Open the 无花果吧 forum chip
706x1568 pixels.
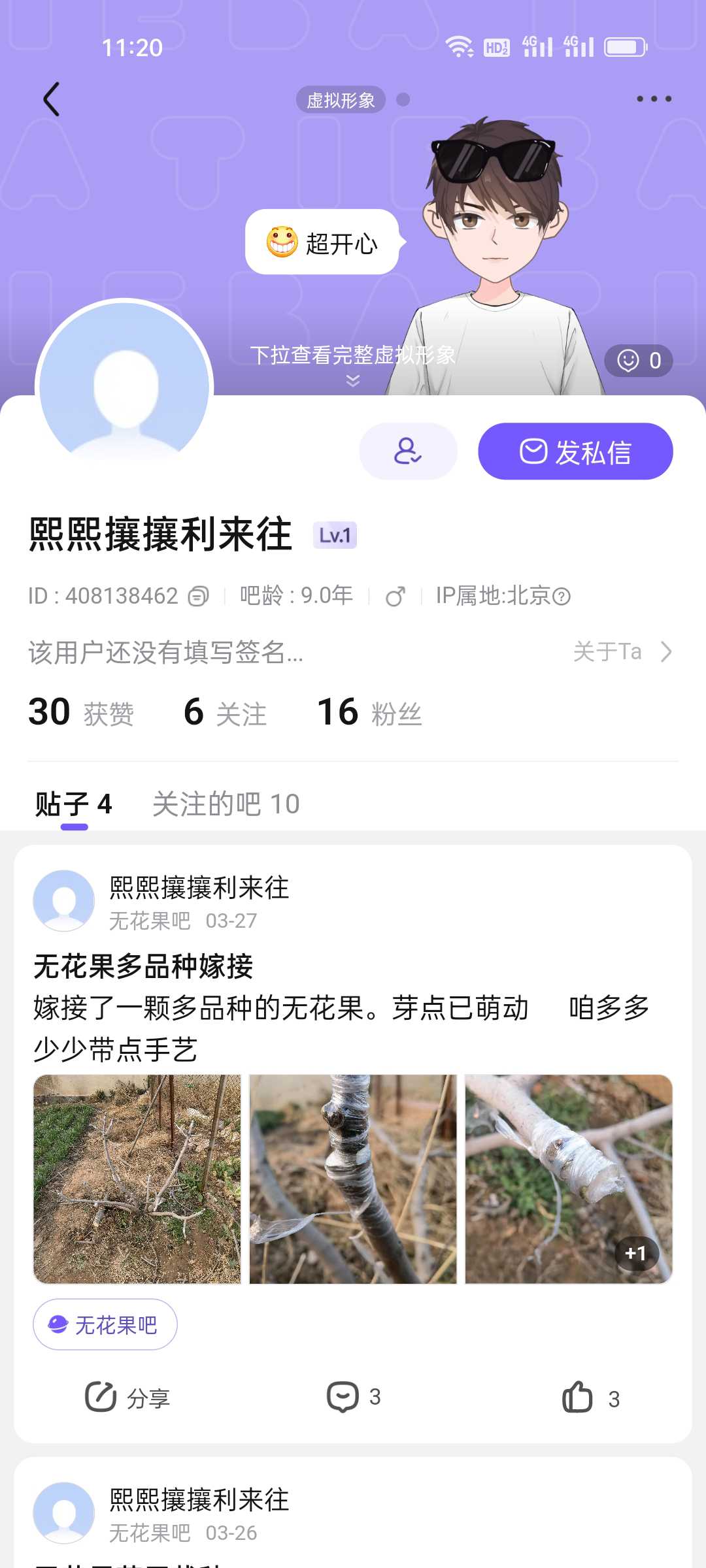pyautogui.click(x=105, y=1324)
